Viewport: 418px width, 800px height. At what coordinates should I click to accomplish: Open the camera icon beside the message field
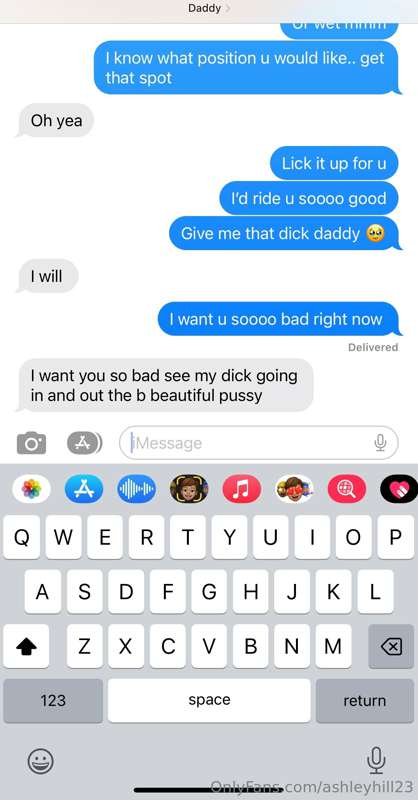tap(32, 443)
